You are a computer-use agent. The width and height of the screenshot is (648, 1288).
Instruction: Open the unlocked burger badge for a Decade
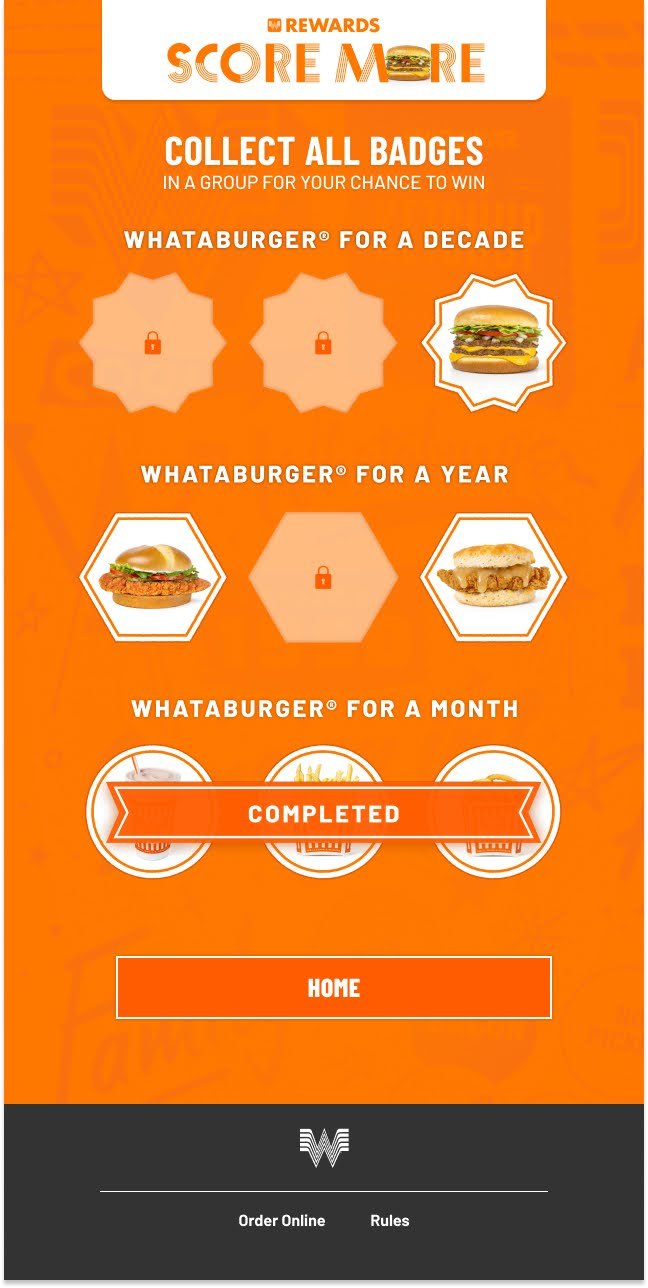click(x=493, y=342)
